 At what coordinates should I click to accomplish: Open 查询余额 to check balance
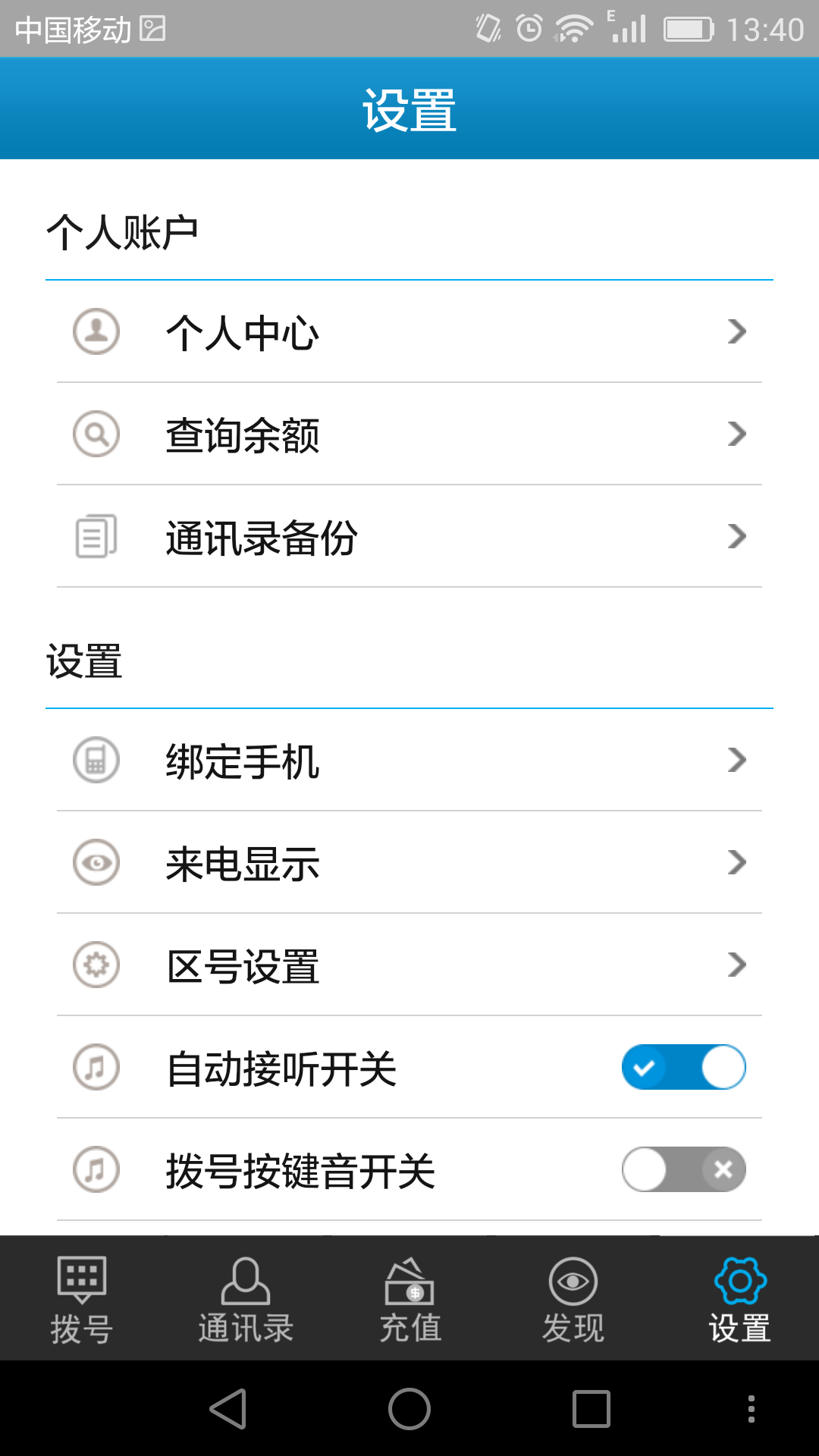(409, 435)
